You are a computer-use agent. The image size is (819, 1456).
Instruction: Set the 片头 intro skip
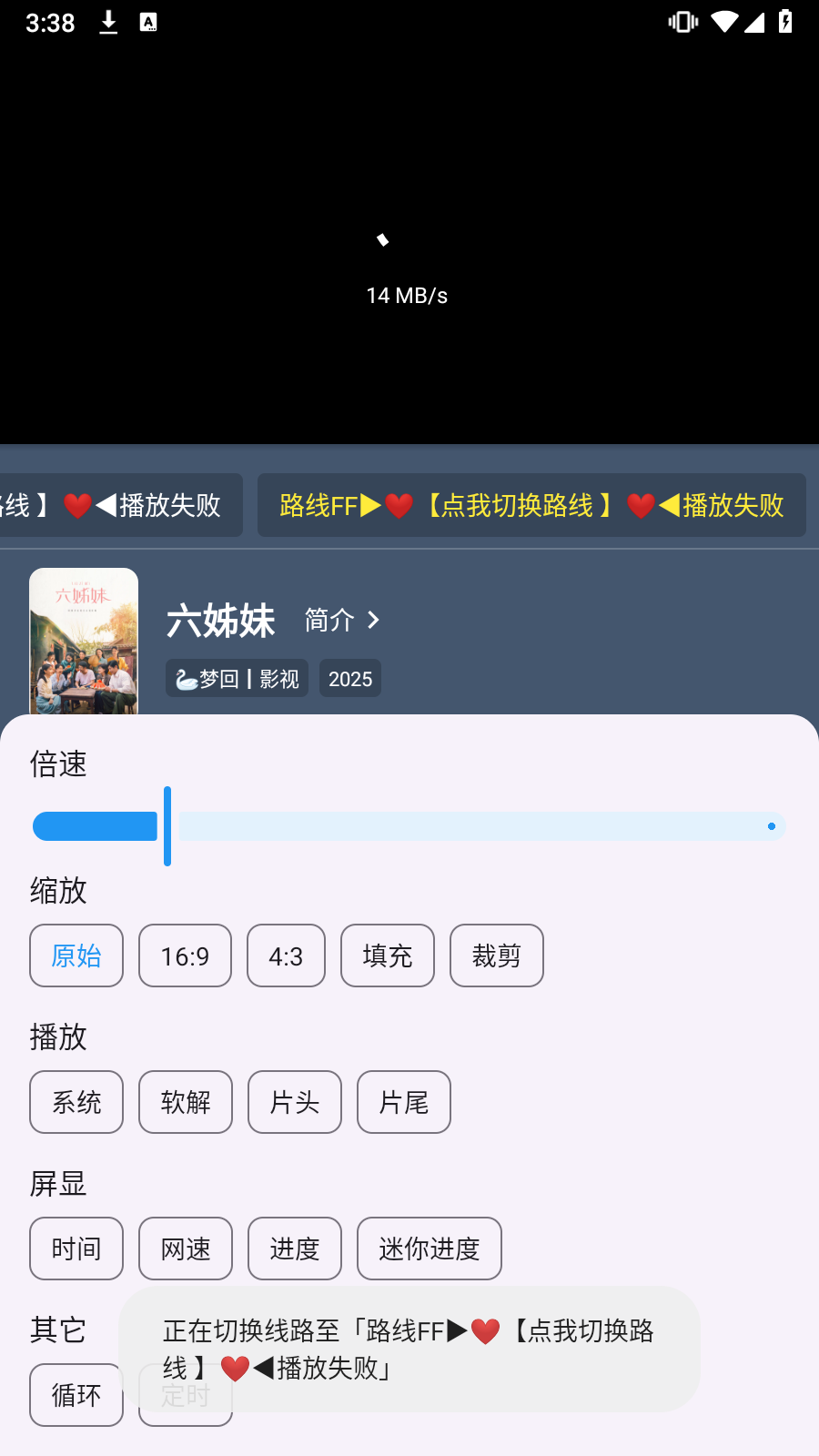click(295, 1102)
